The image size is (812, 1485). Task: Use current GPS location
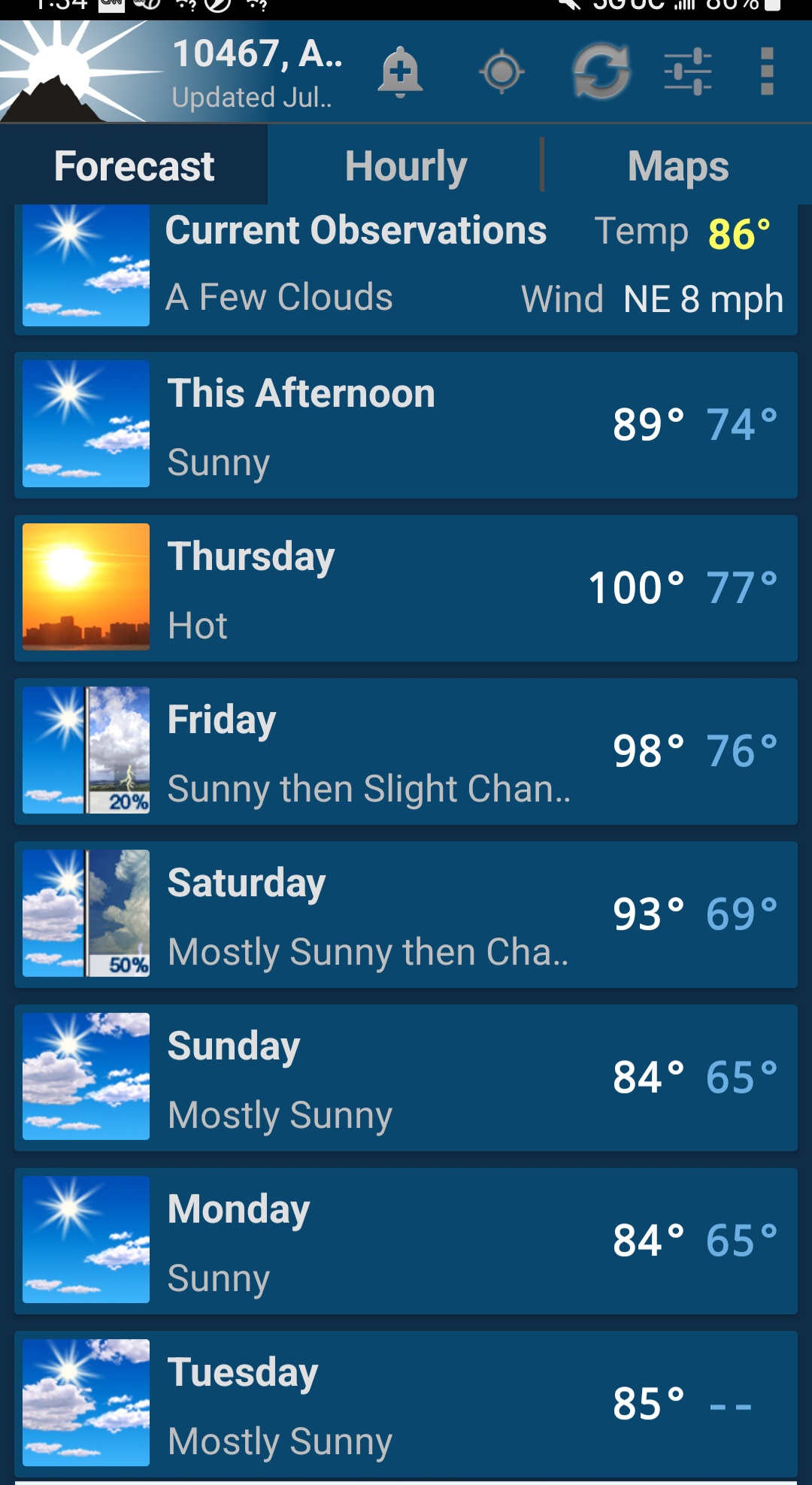point(501,72)
